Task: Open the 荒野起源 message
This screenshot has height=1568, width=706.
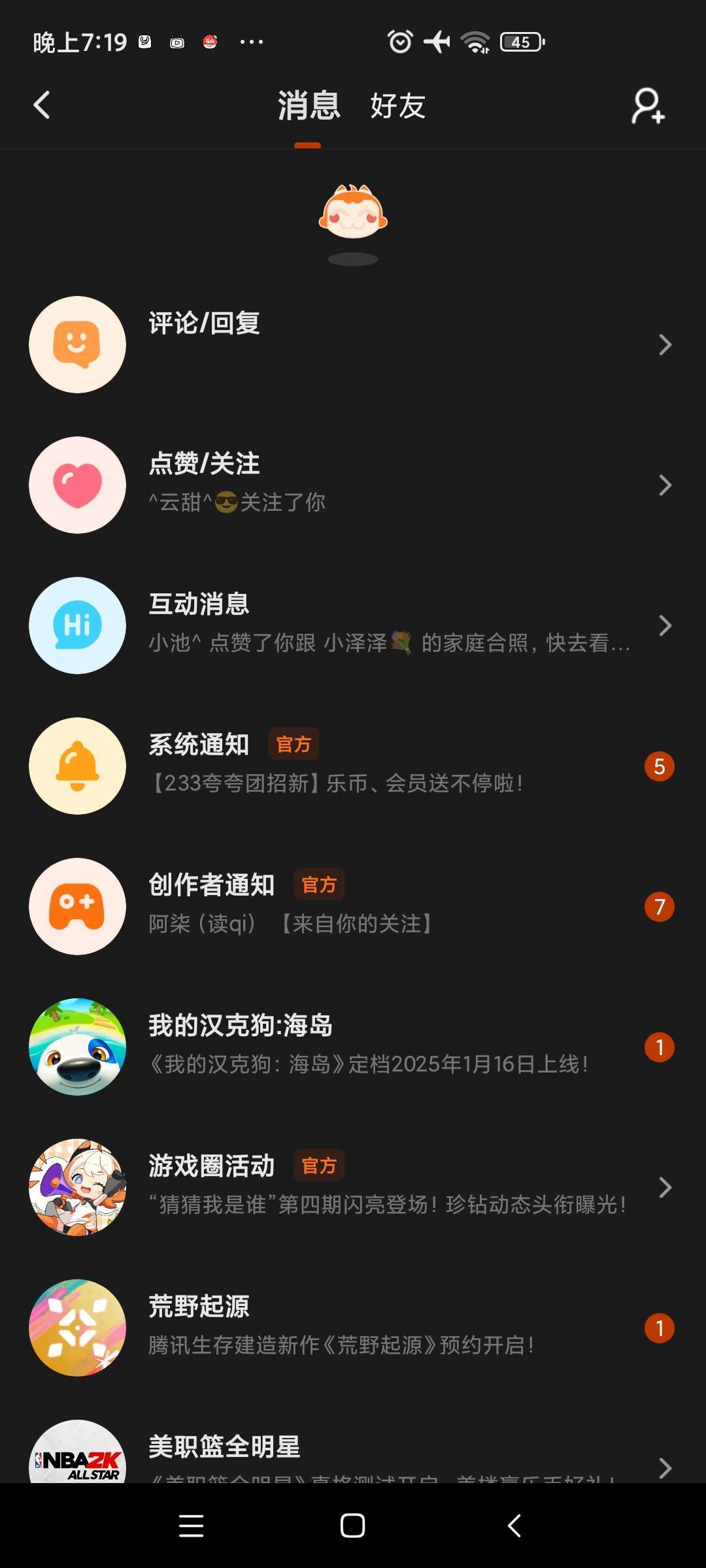Action: pos(353,1328)
